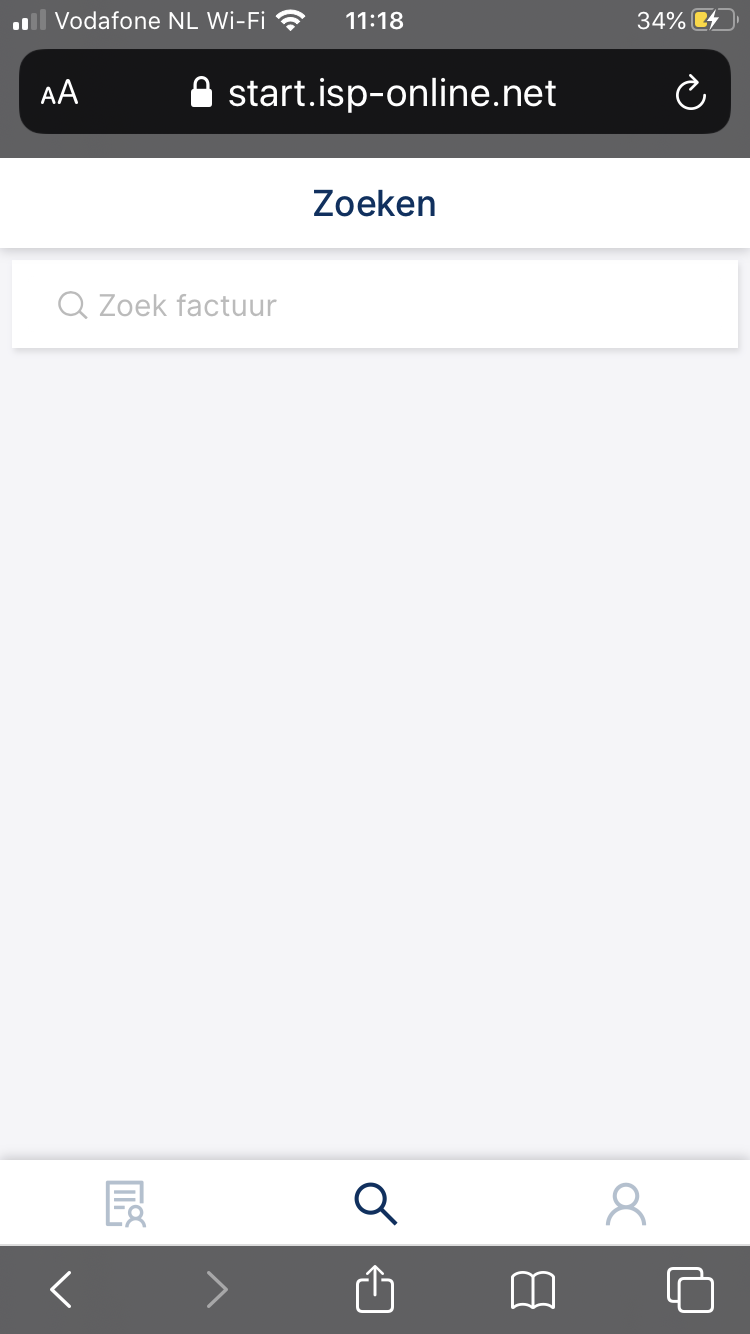Switch to the profile tab

pos(626,1204)
